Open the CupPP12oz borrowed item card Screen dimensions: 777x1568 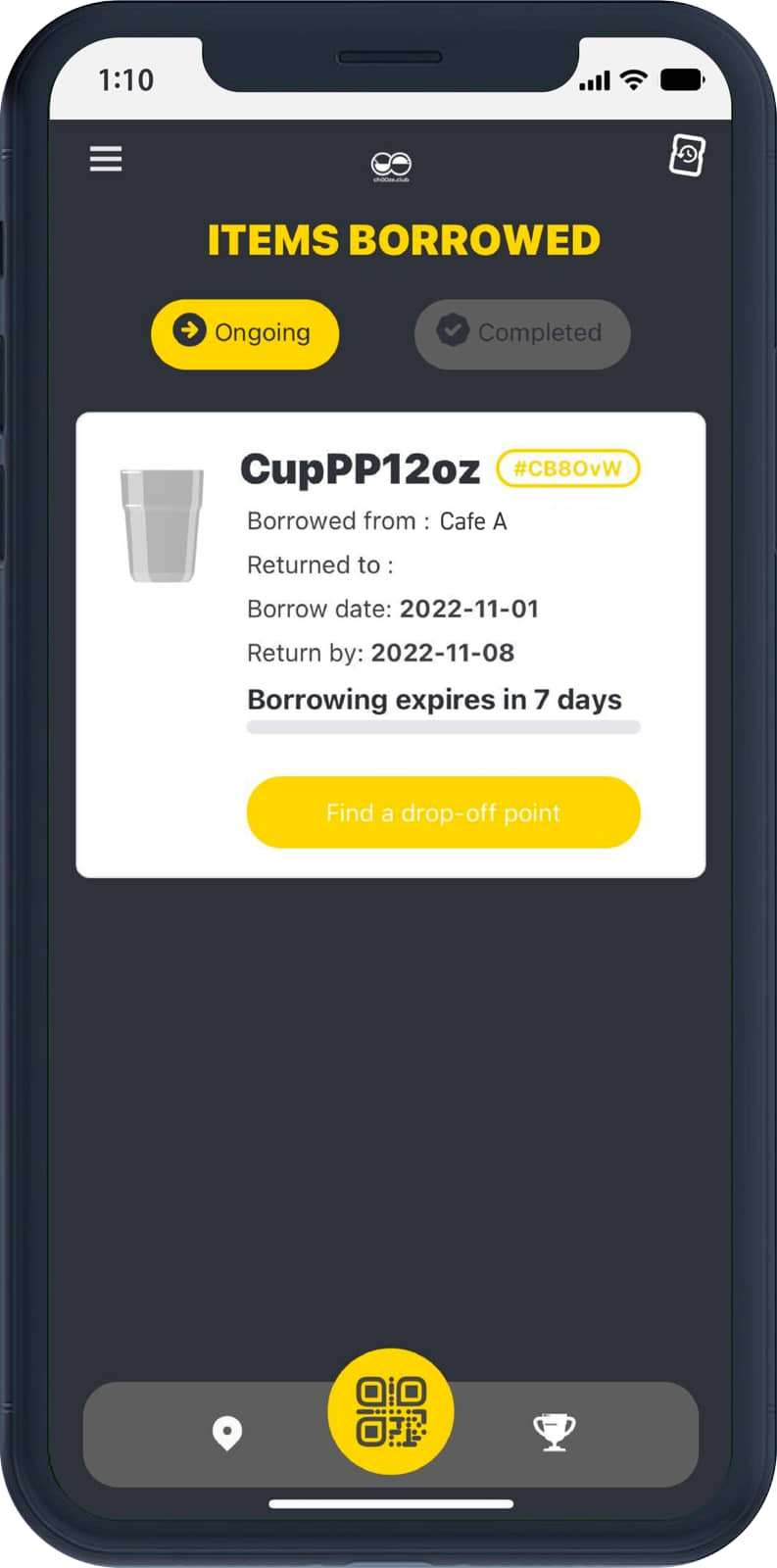pyautogui.click(x=360, y=470)
